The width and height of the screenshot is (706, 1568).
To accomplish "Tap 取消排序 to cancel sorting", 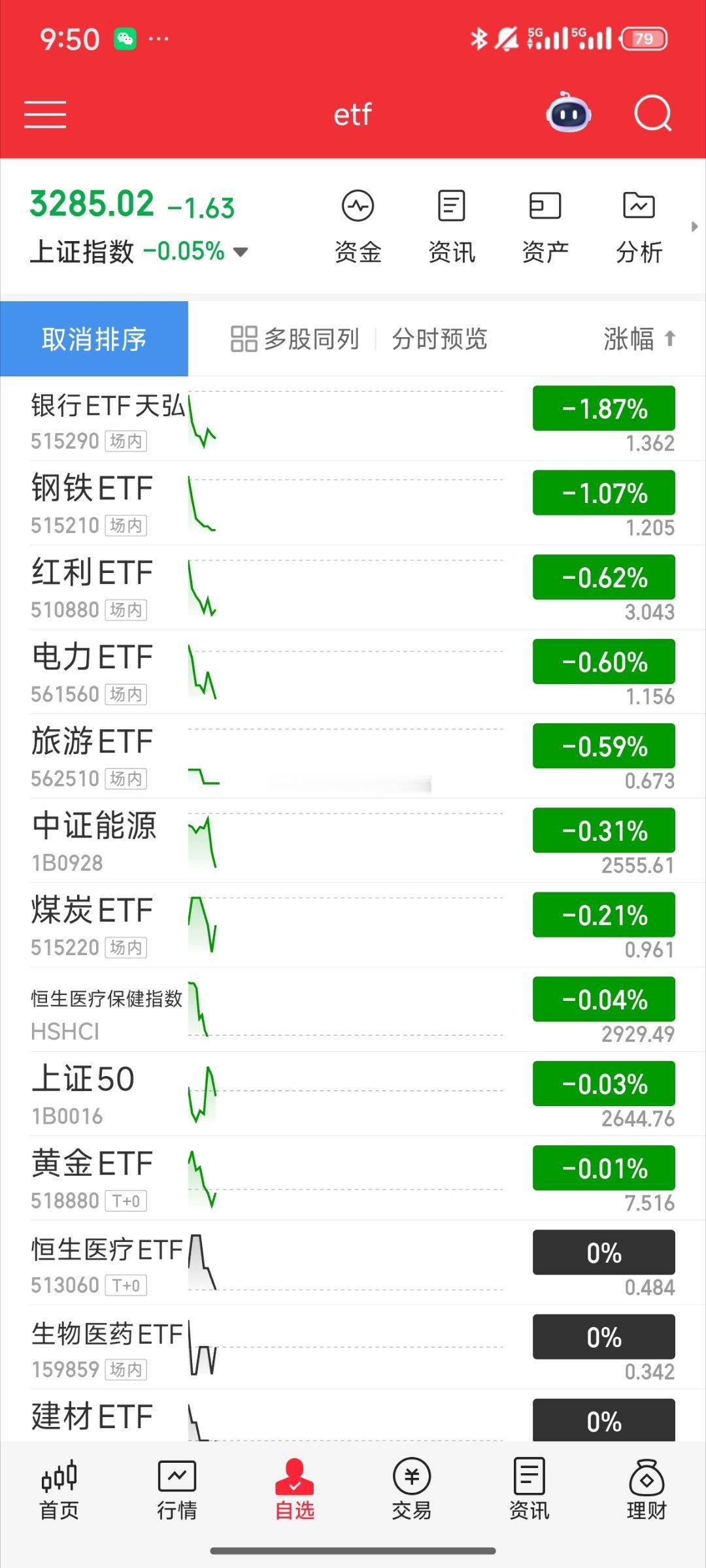I will [94, 338].
